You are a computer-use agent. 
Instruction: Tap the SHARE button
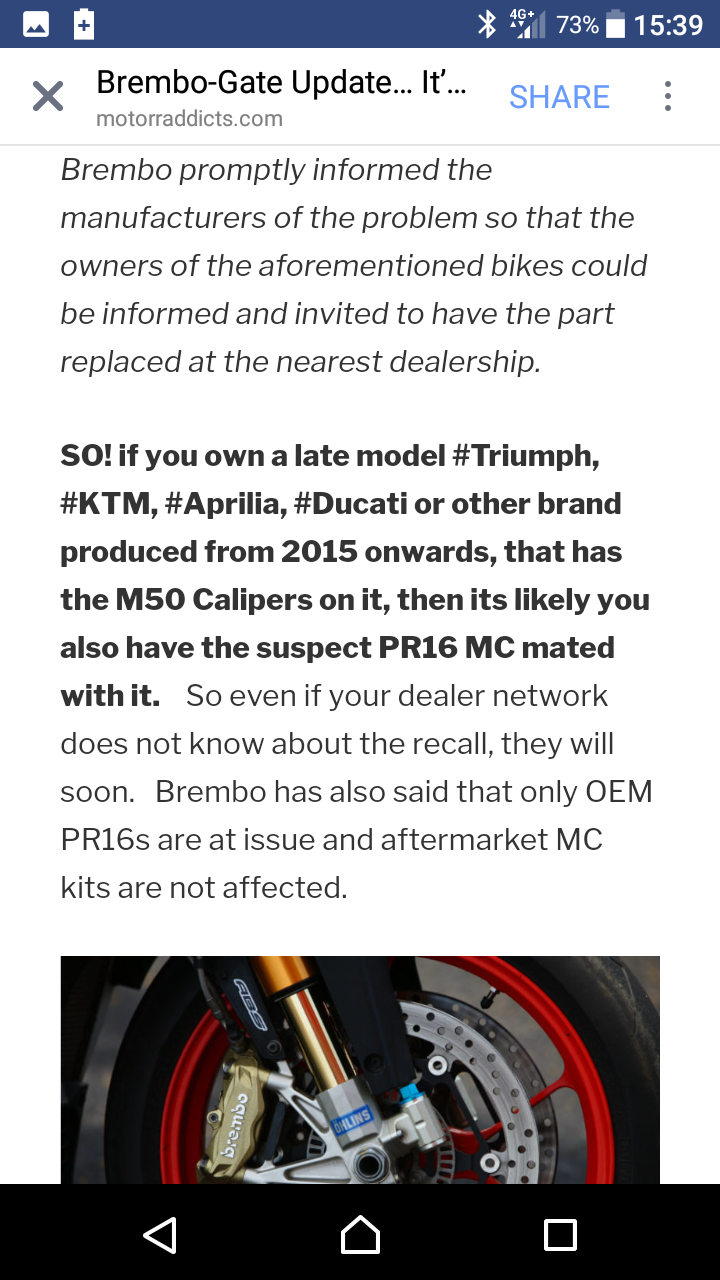[559, 97]
